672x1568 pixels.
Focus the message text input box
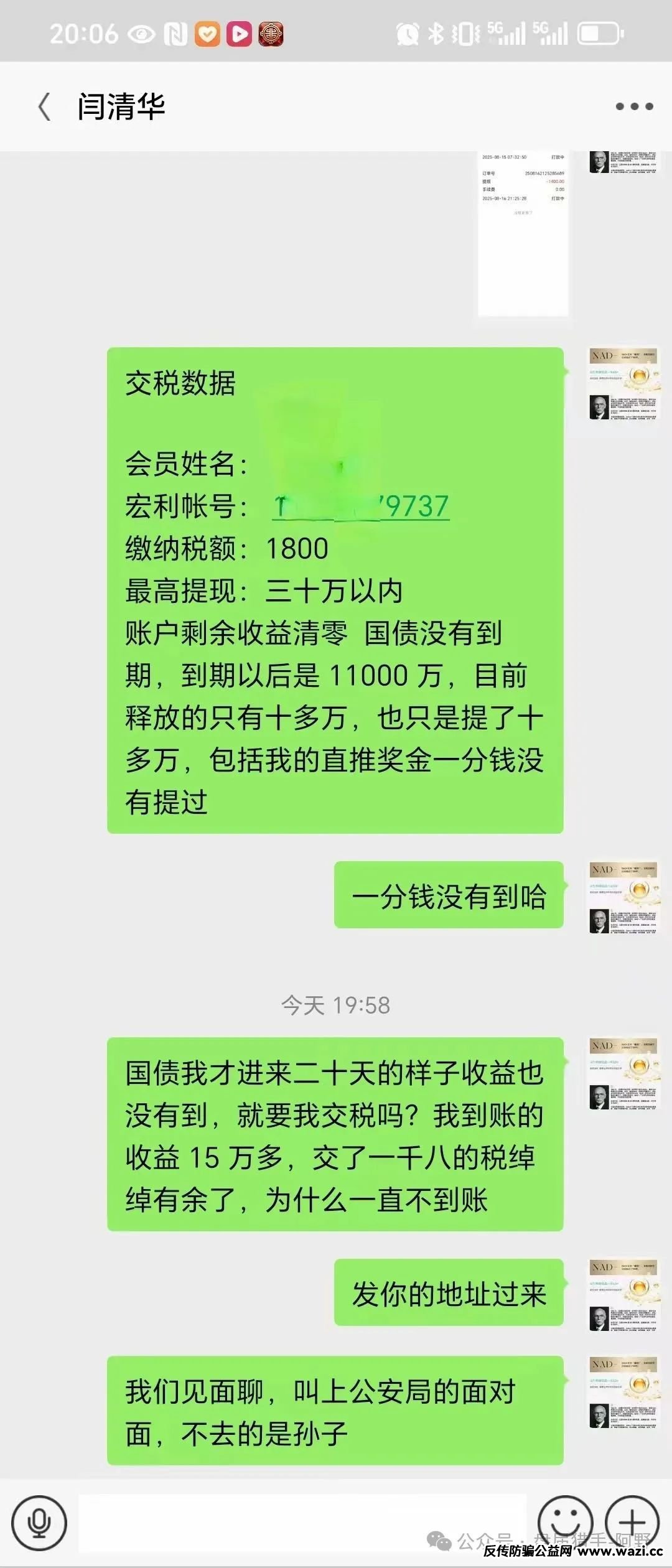[x=302, y=1522]
